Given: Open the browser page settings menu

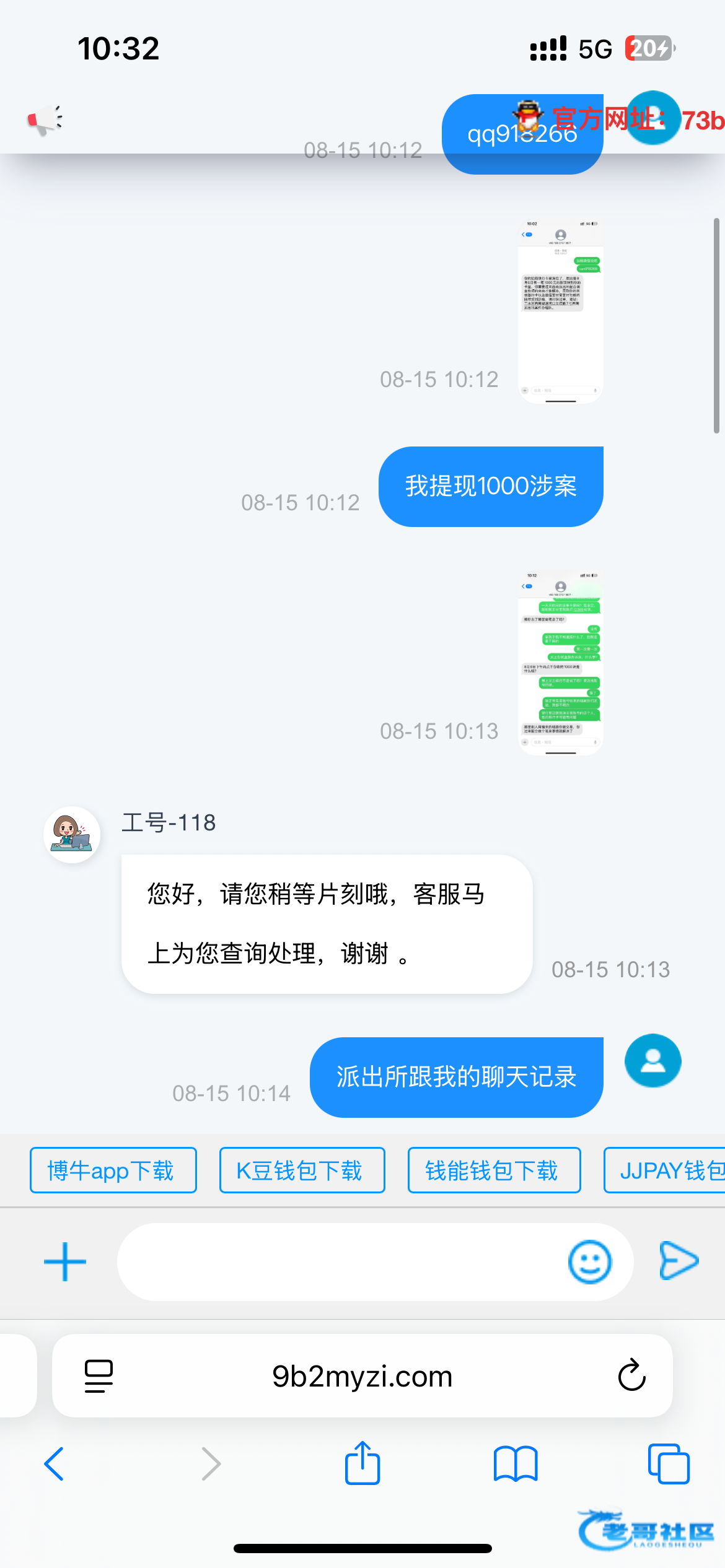Looking at the screenshot, I should 99,1375.
